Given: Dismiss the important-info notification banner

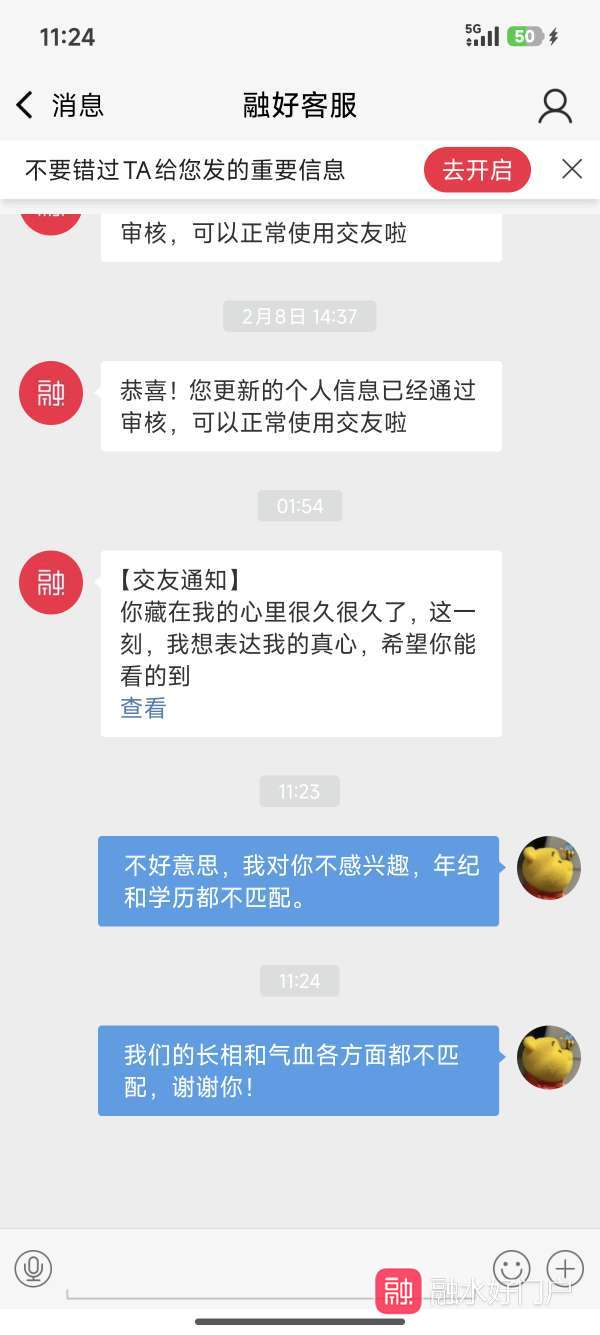Looking at the screenshot, I should click(572, 169).
